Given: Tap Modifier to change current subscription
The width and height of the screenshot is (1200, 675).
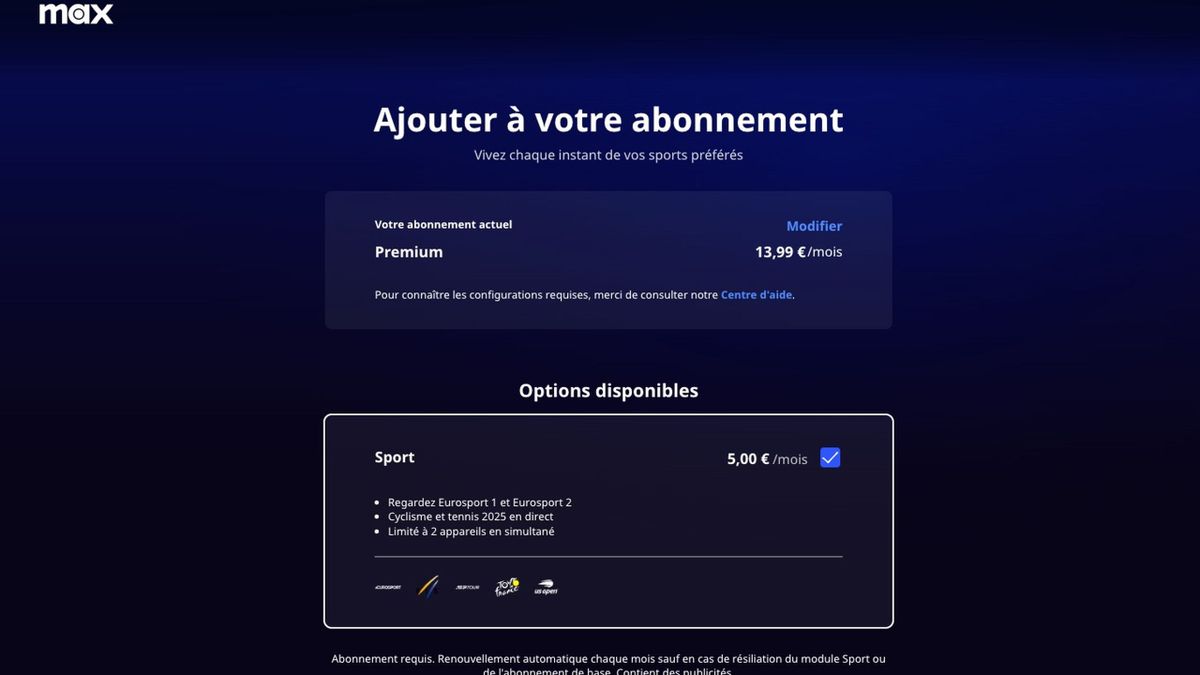Looking at the screenshot, I should click(x=814, y=226).
